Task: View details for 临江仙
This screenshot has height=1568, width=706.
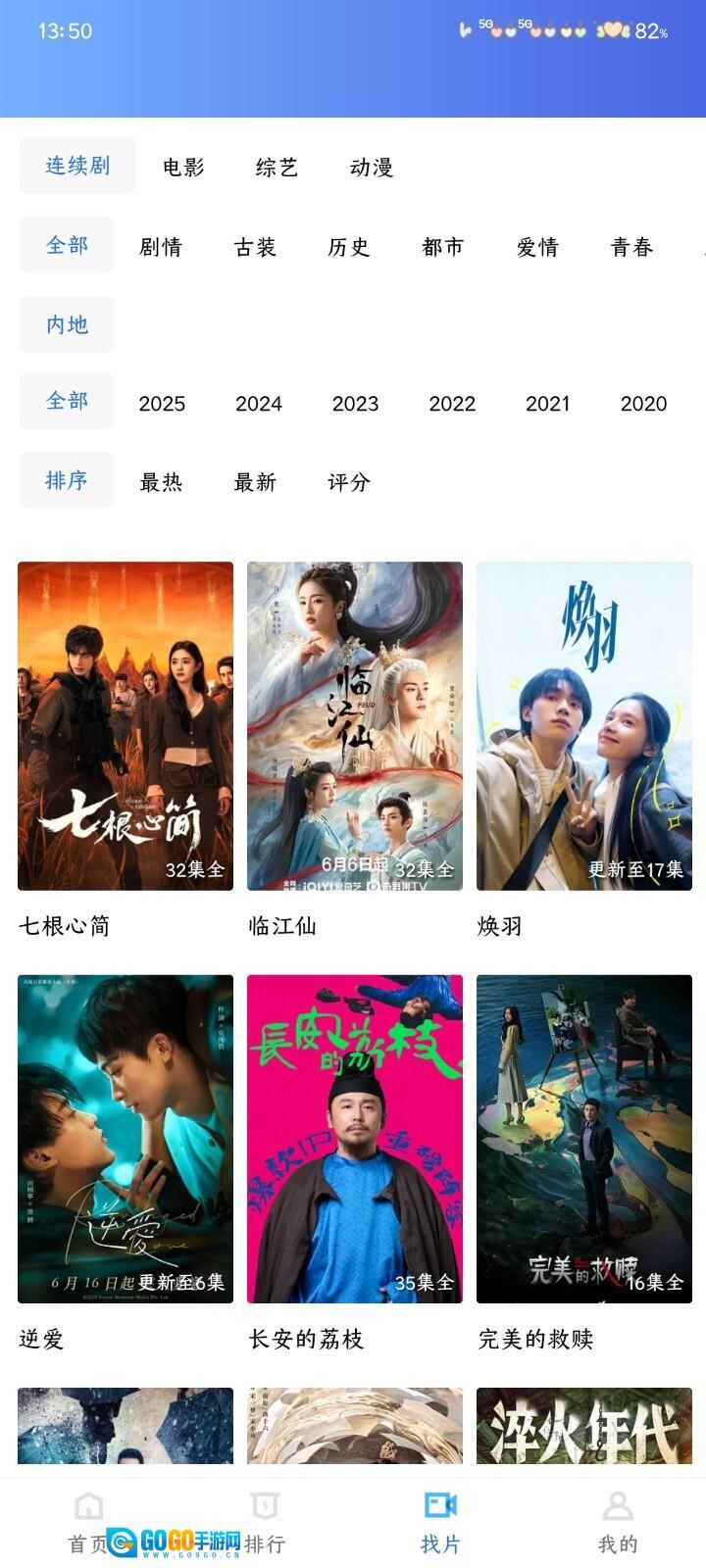Action: pyautogui.click(x=355, y=725)
